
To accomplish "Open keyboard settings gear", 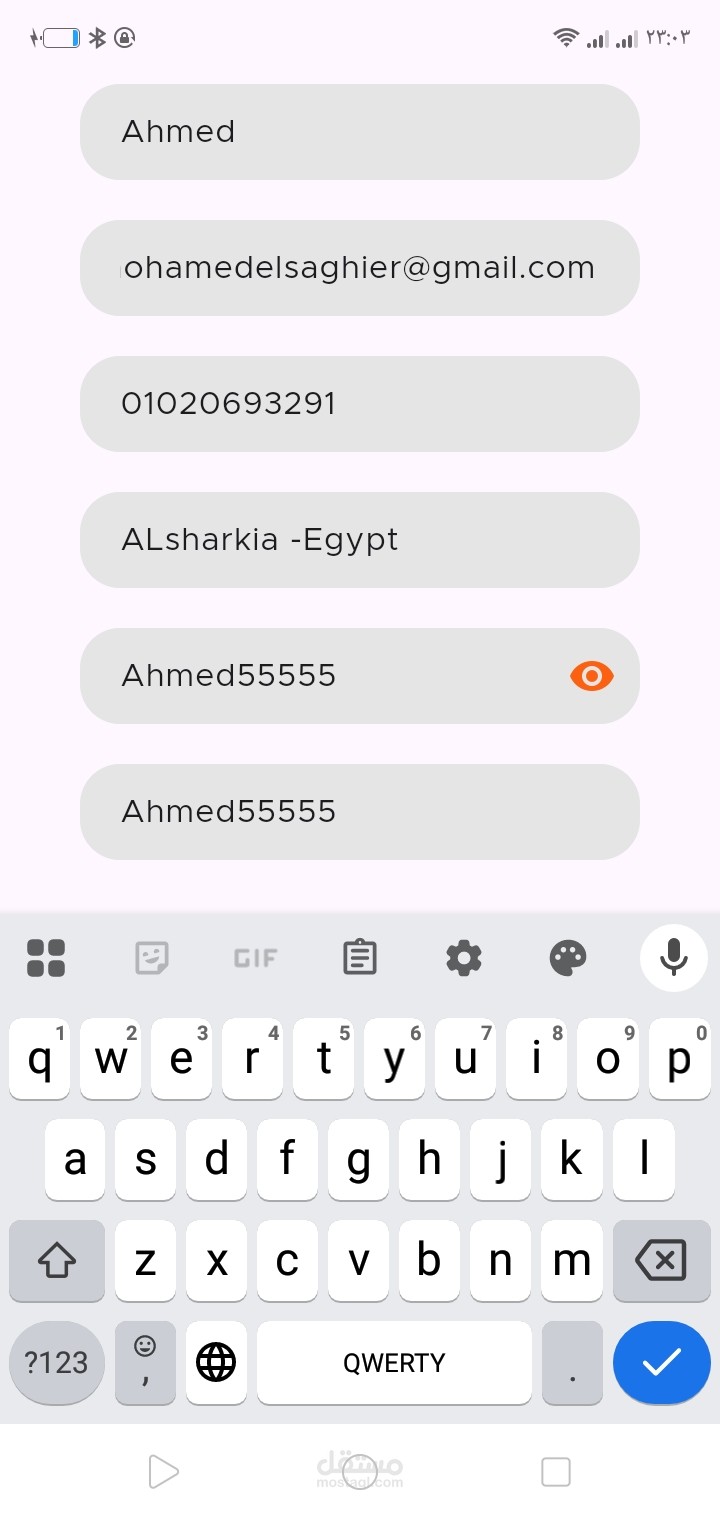I will pos(464,958).
